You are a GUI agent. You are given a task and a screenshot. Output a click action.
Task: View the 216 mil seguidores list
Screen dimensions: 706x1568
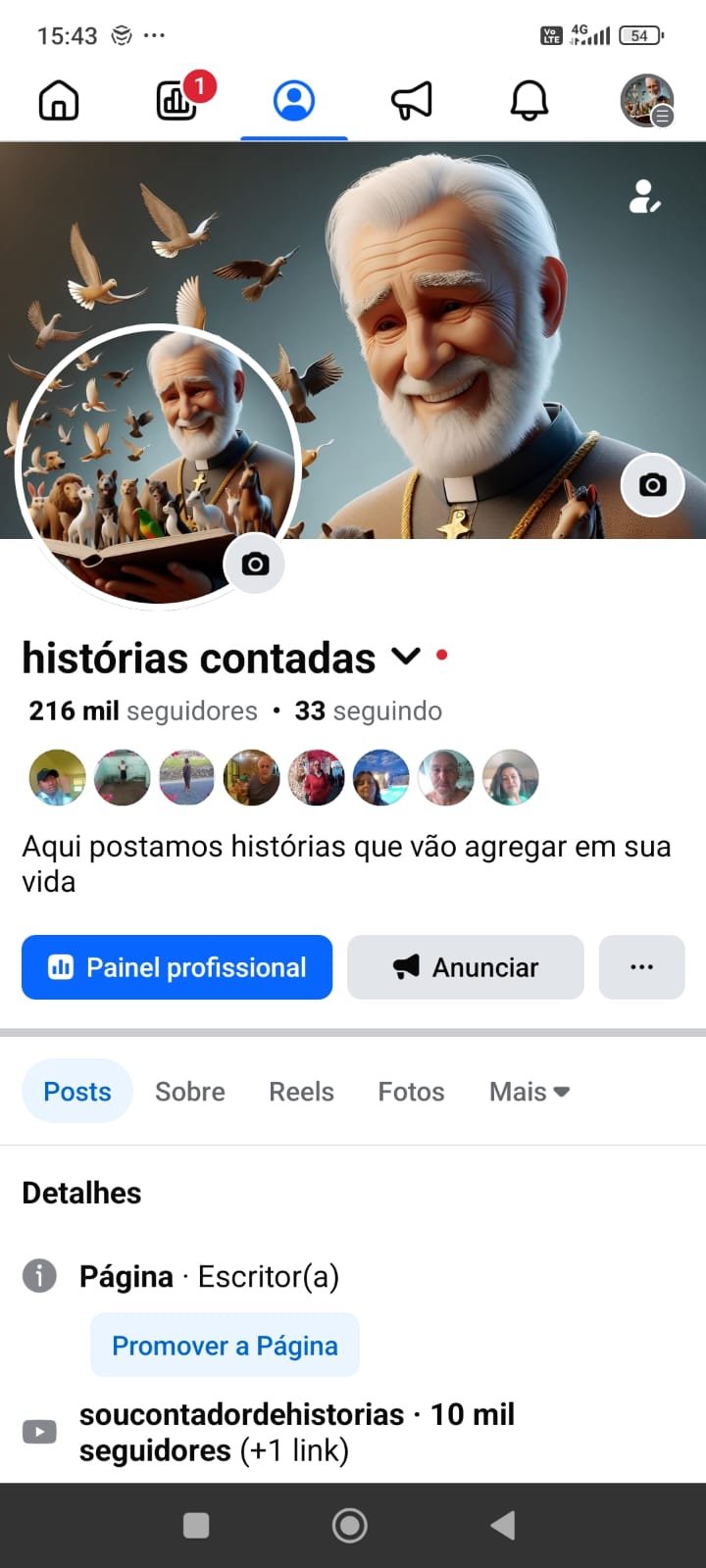143,710
